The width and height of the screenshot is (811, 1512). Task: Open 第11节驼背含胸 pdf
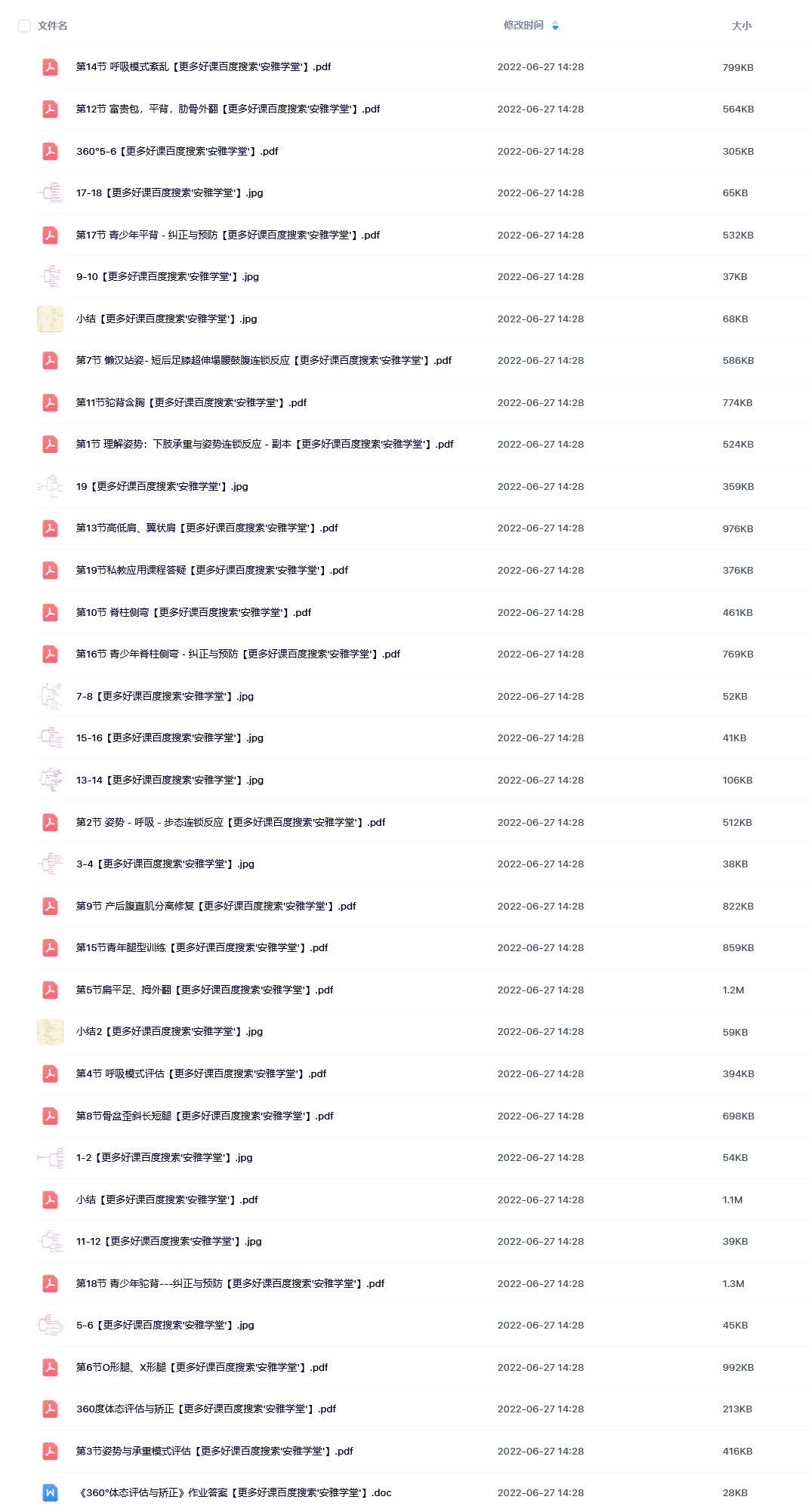click(x=191, y=403)
